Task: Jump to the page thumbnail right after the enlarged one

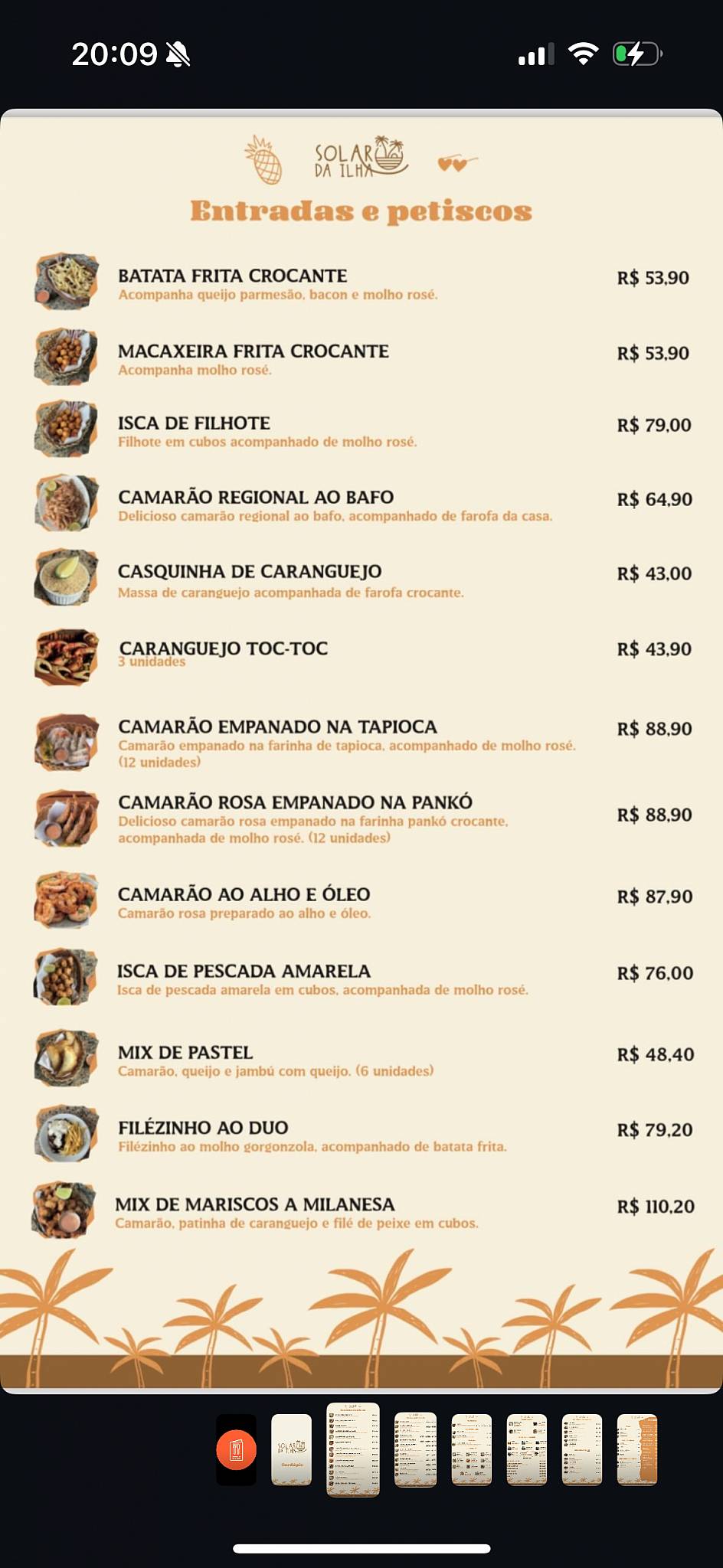Action: click(415, 1449)
